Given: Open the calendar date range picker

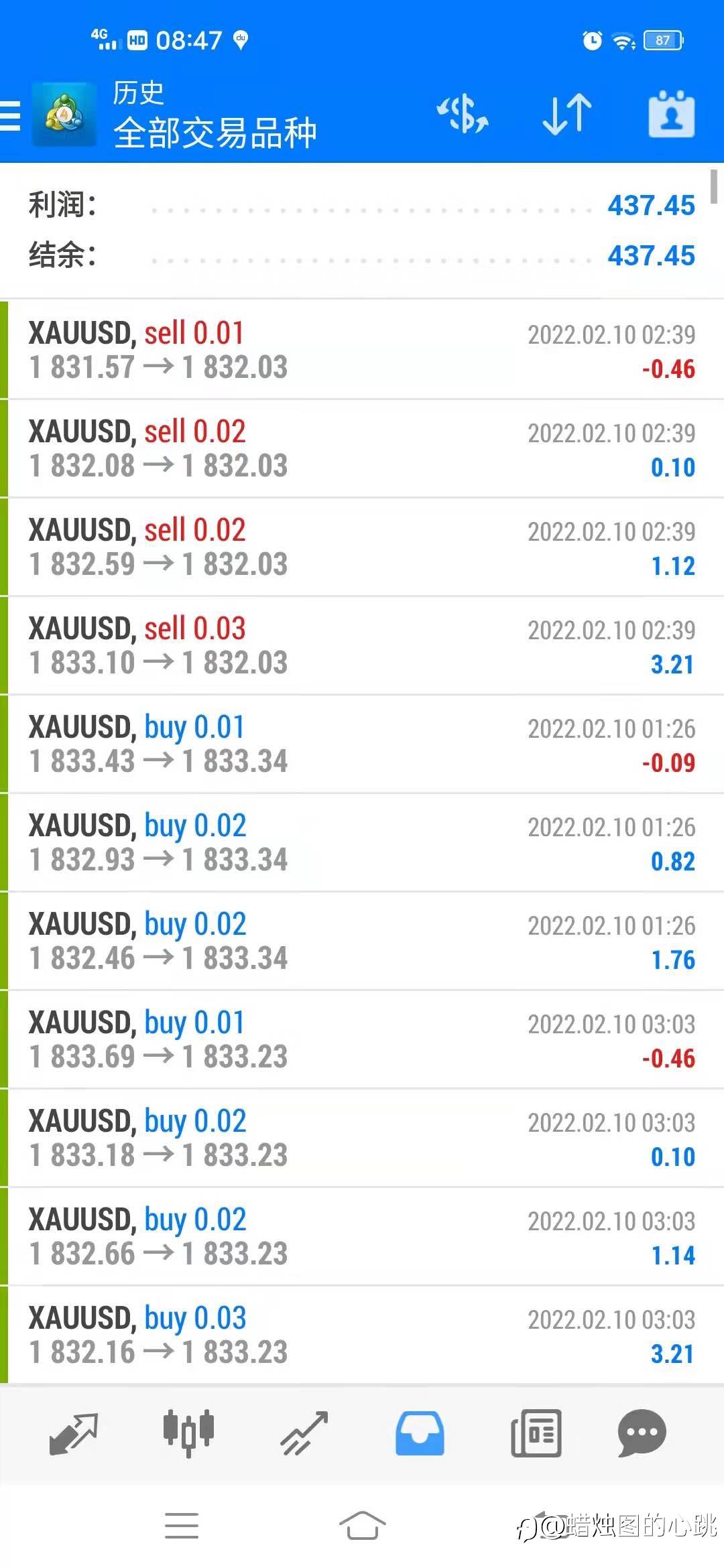Looking at the screenshot, I should (671, 114).
